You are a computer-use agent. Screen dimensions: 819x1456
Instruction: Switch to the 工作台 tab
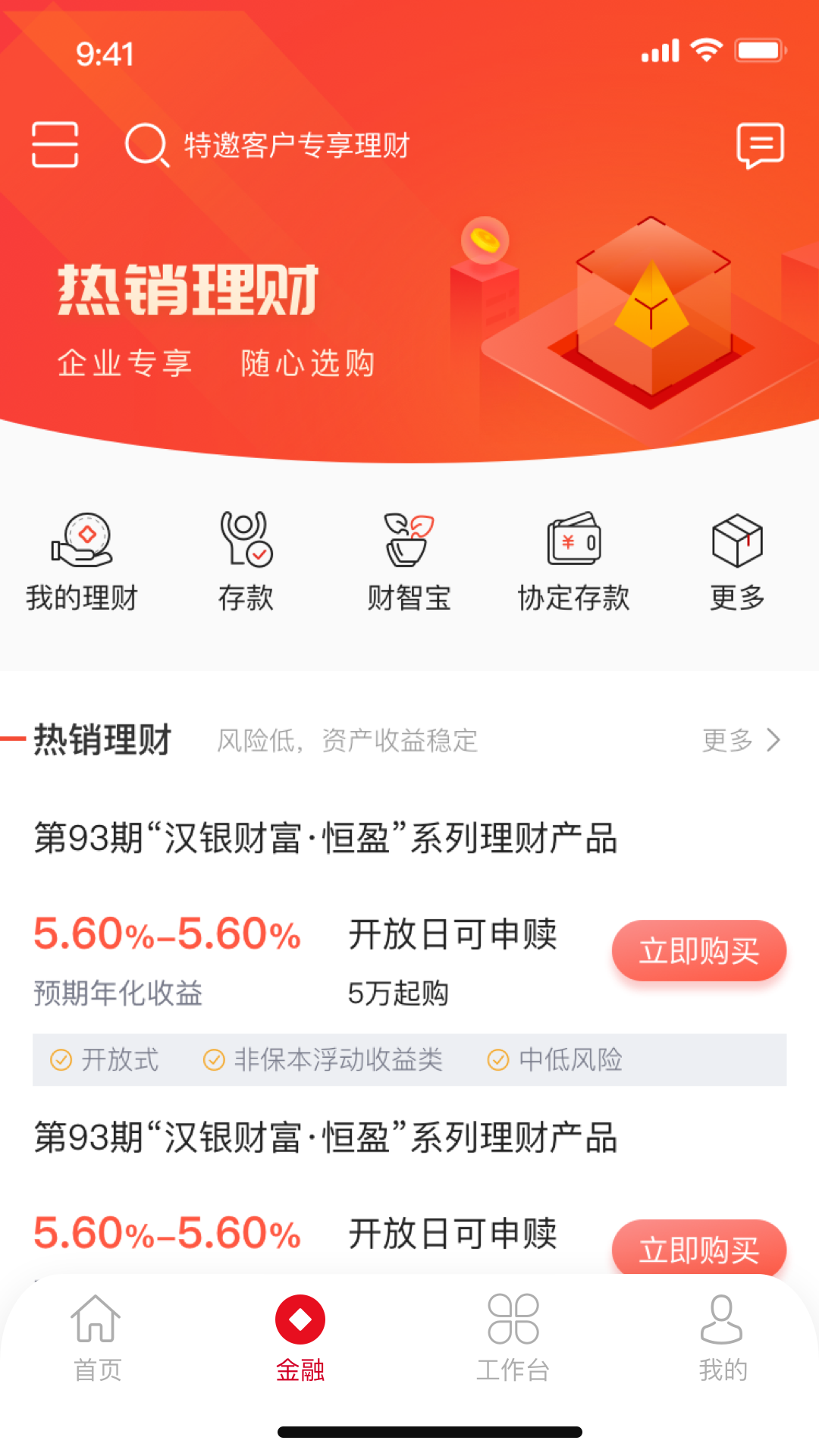pos(513,1338)
